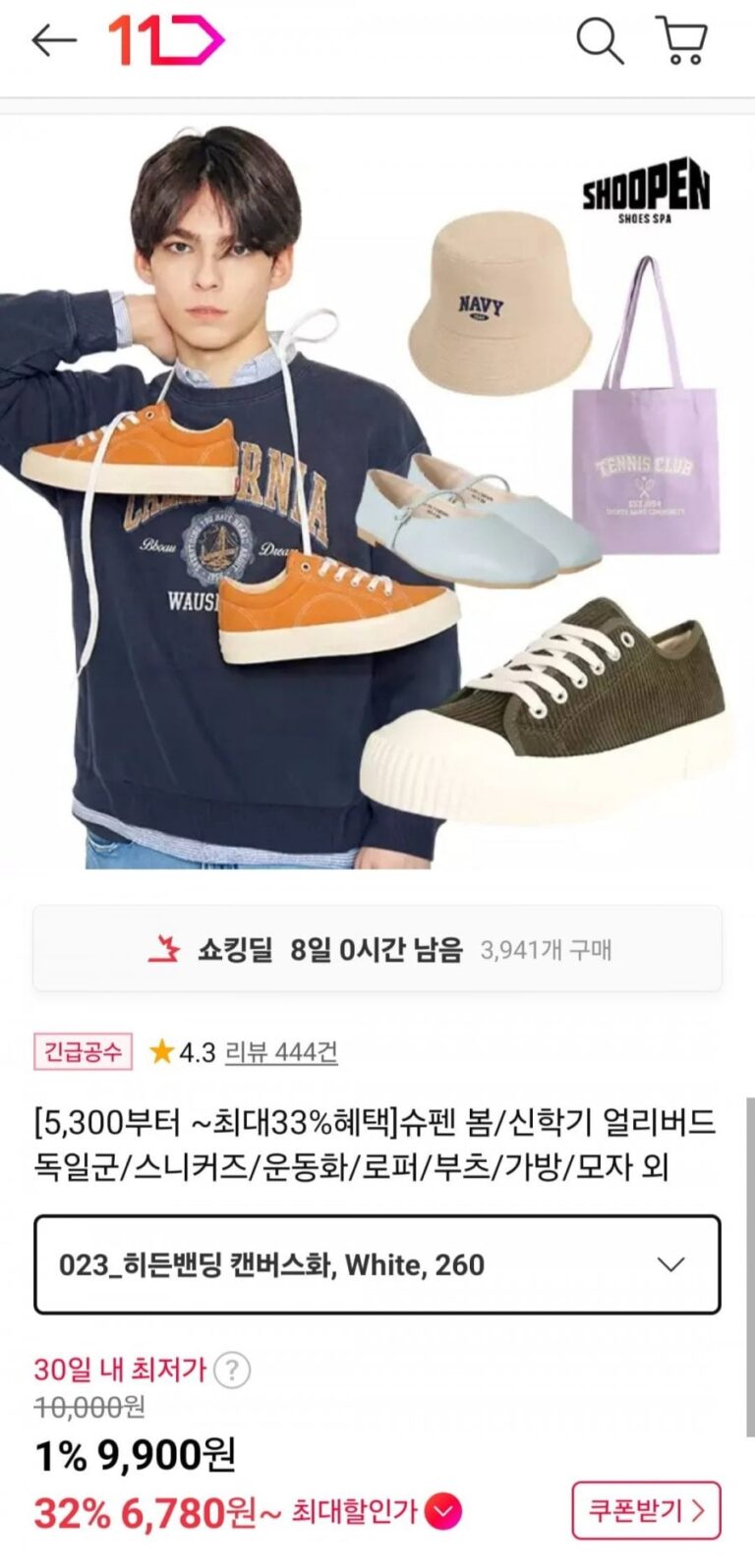Go back using the arrow icon

(x=53, y=41)
